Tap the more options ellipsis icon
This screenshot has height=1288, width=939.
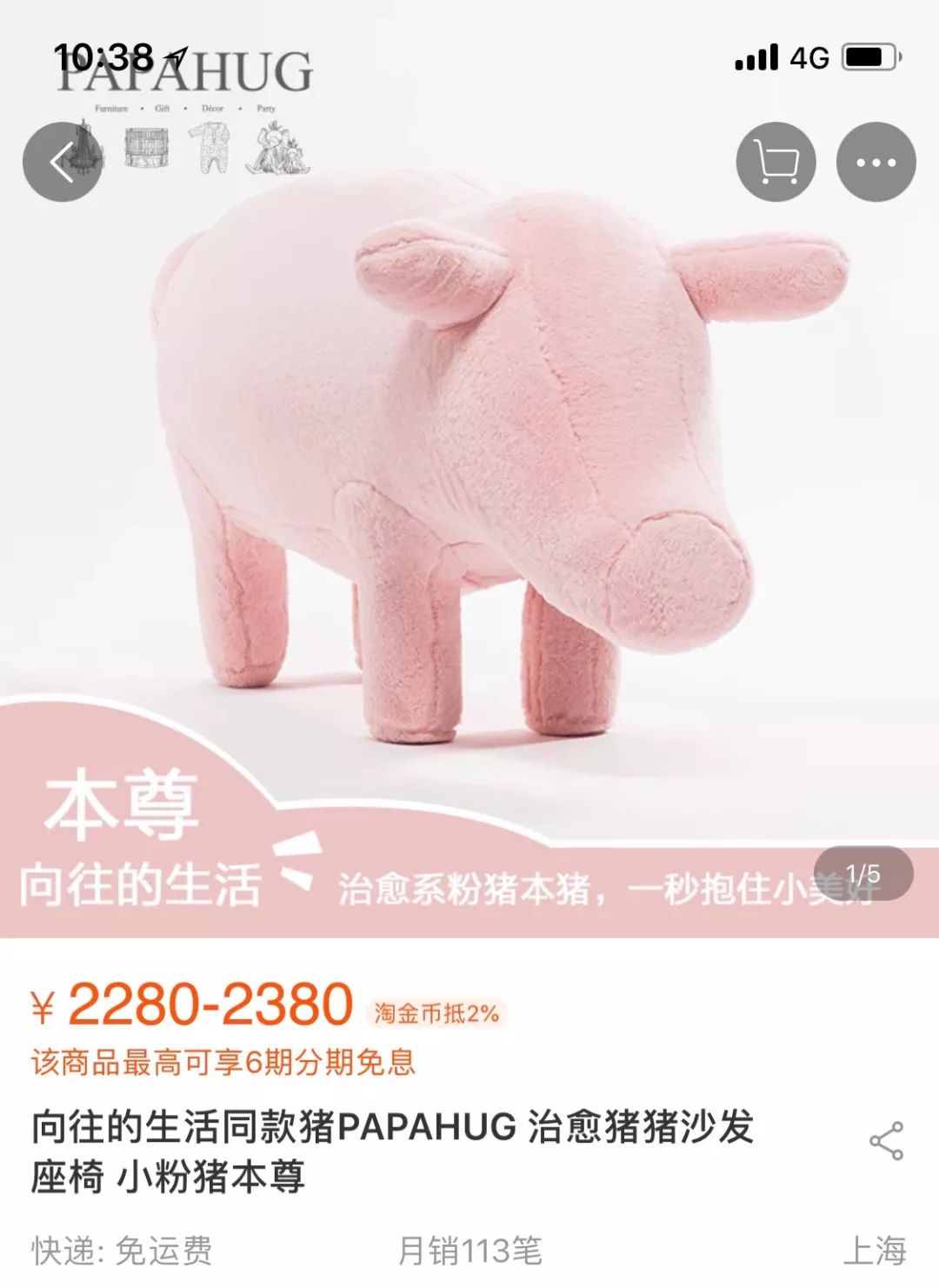(x=878, y=162)
